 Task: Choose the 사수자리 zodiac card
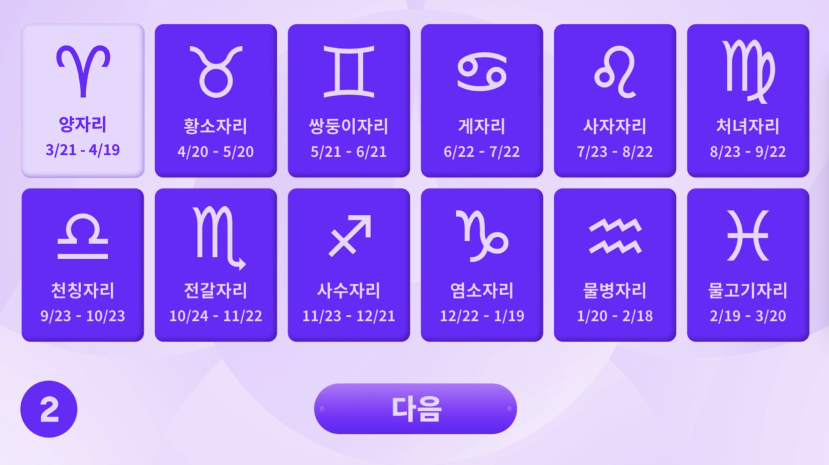(349, 265)
